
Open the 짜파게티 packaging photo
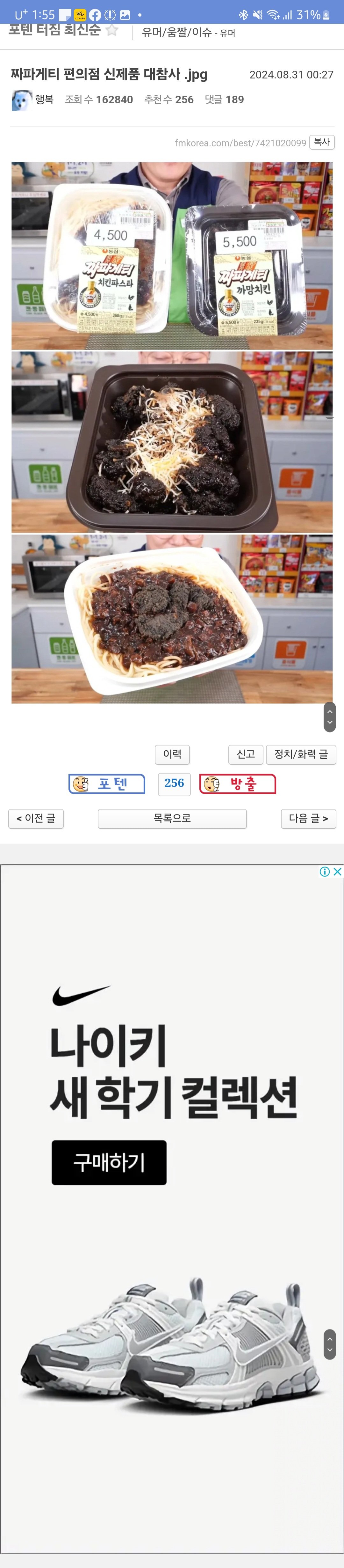click(172, 255)
